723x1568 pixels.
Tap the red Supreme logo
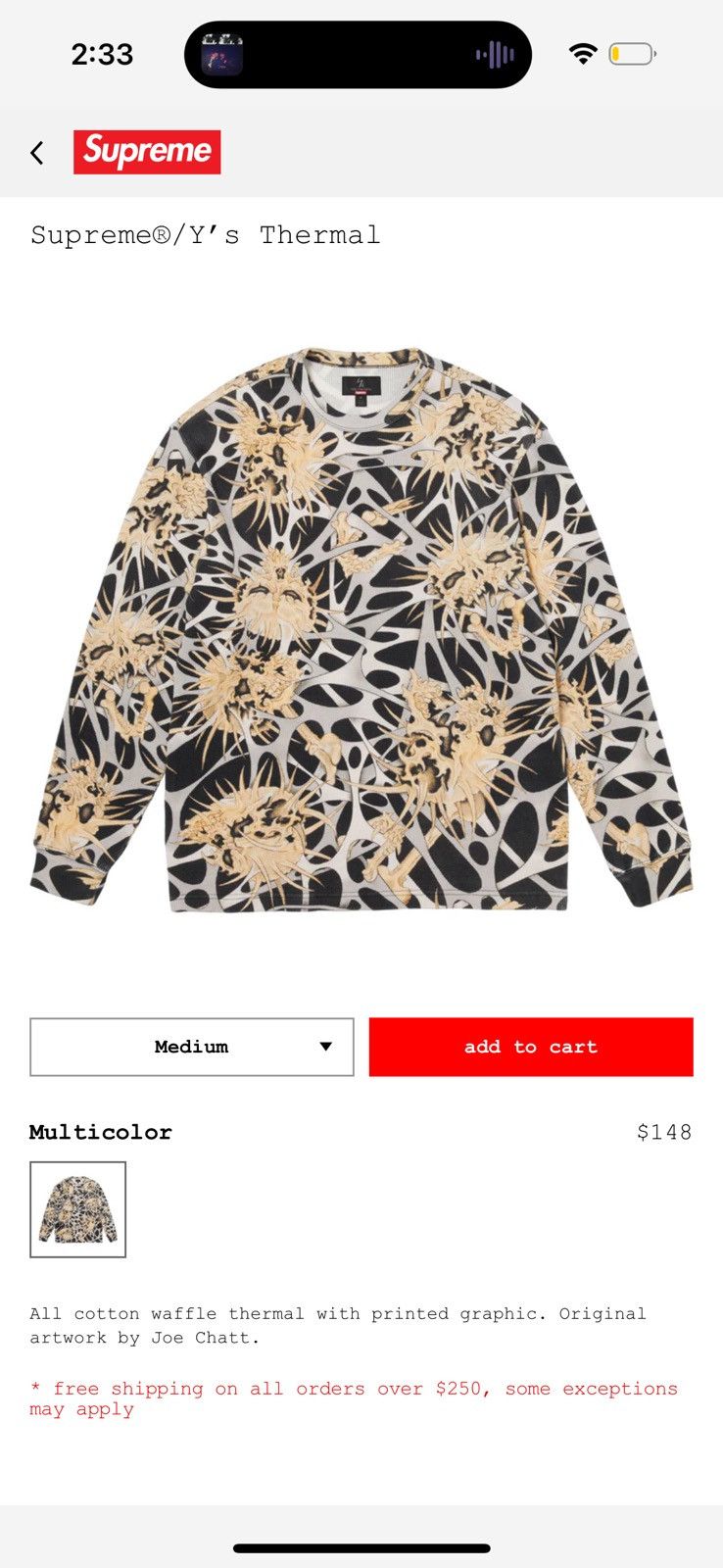point(147,153)
